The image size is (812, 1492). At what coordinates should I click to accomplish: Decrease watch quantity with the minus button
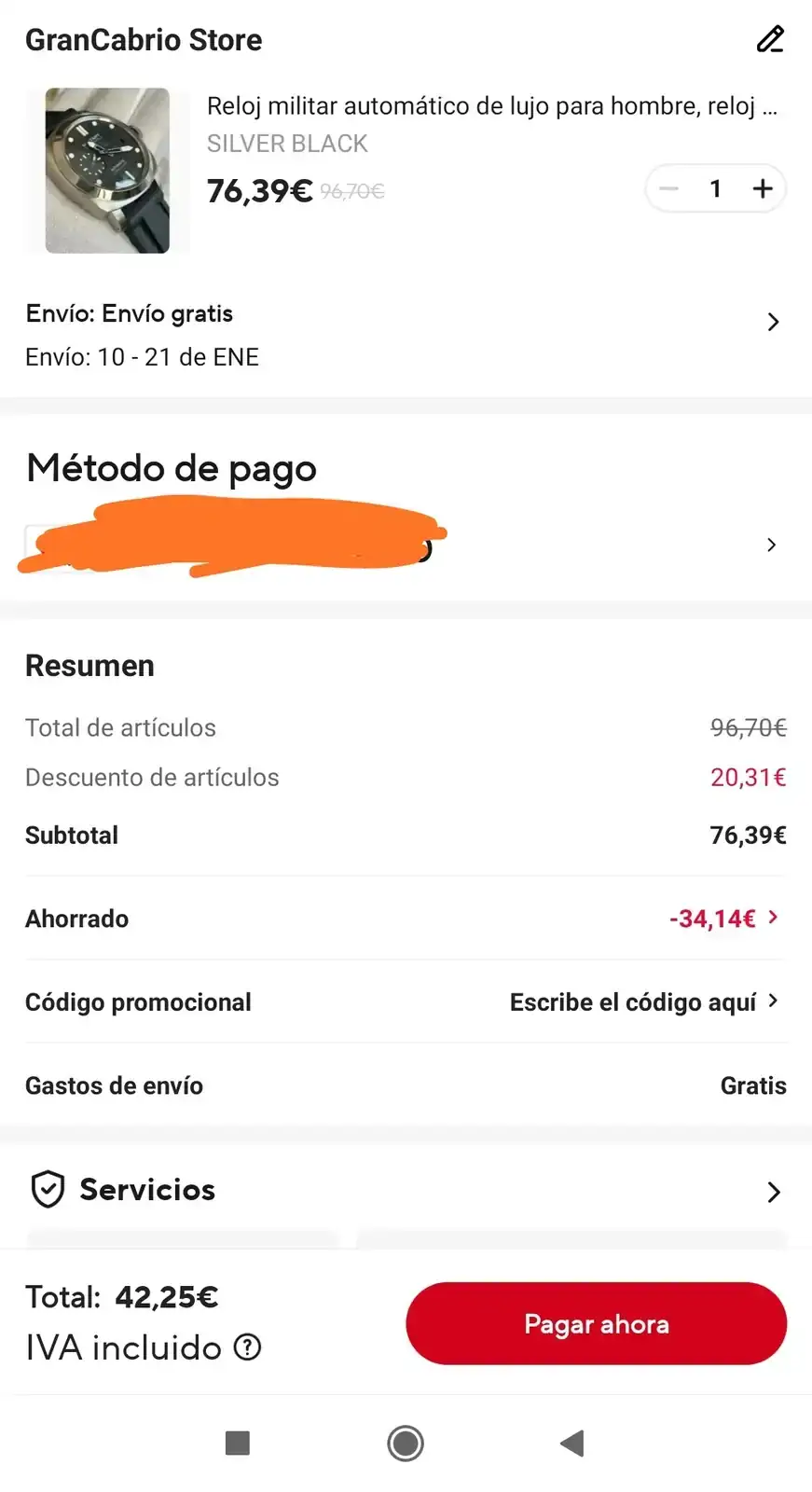pyautogui.click(x=668, y=189)
